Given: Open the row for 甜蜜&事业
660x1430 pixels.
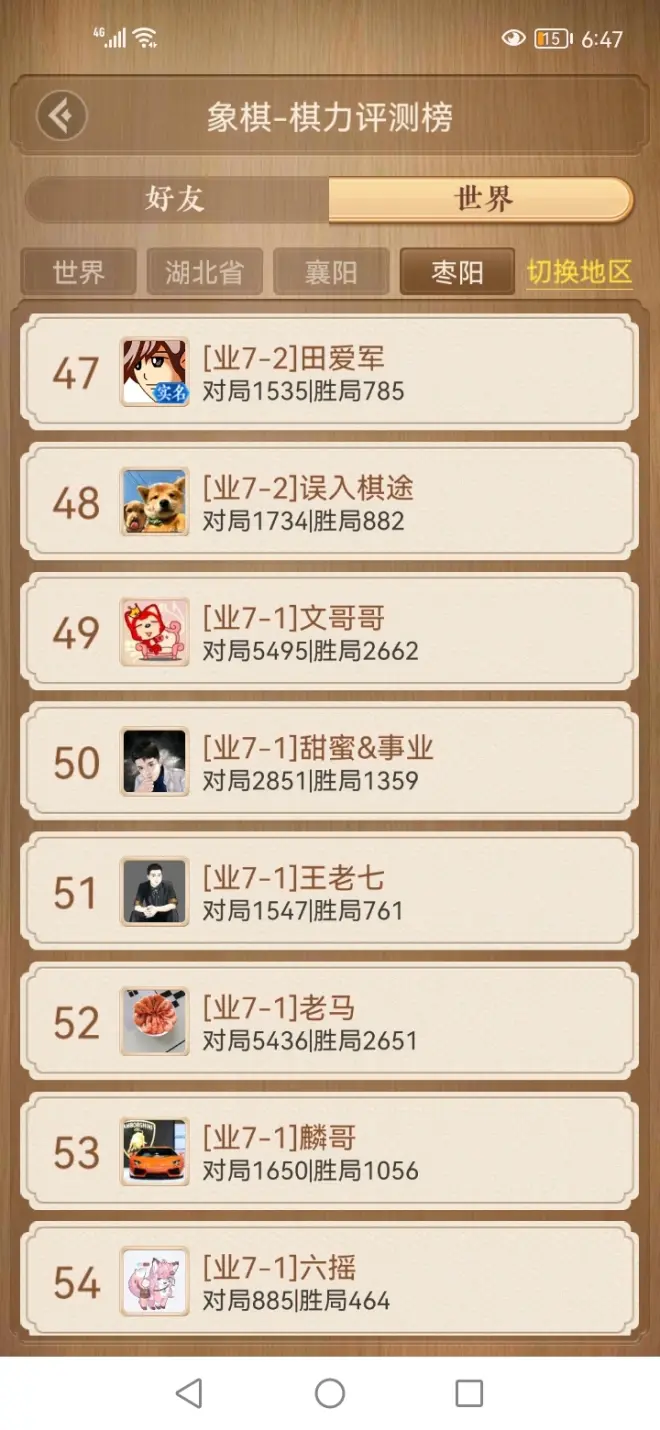Looking at the screenshot, I should pyautogui.click(x=330, y=763).
